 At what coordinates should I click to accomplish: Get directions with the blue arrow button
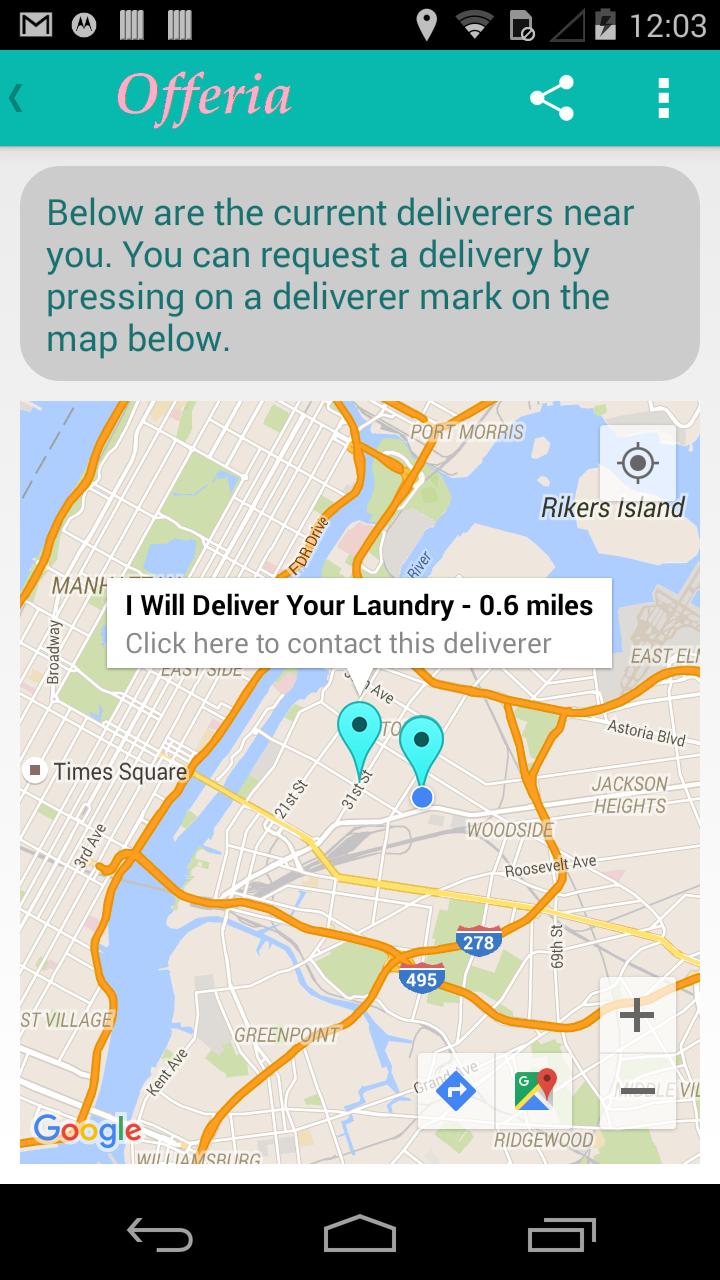456,1091
